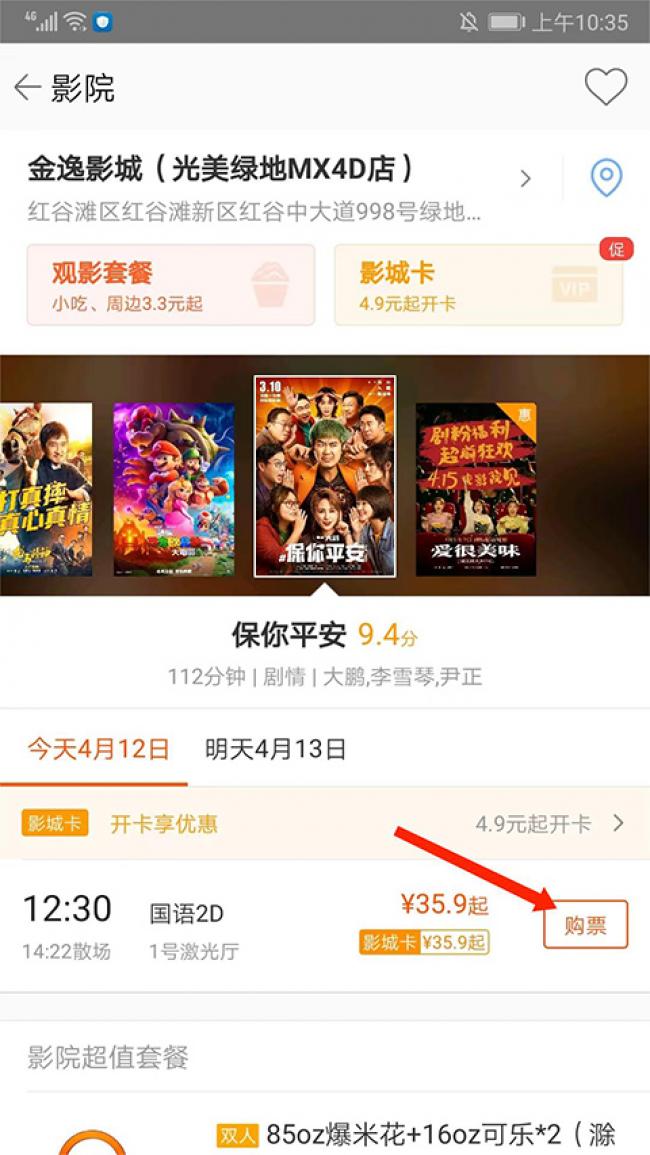Select the Super Mario movie poster
This screenshot has width=650, height=1155.
point(174,489)
